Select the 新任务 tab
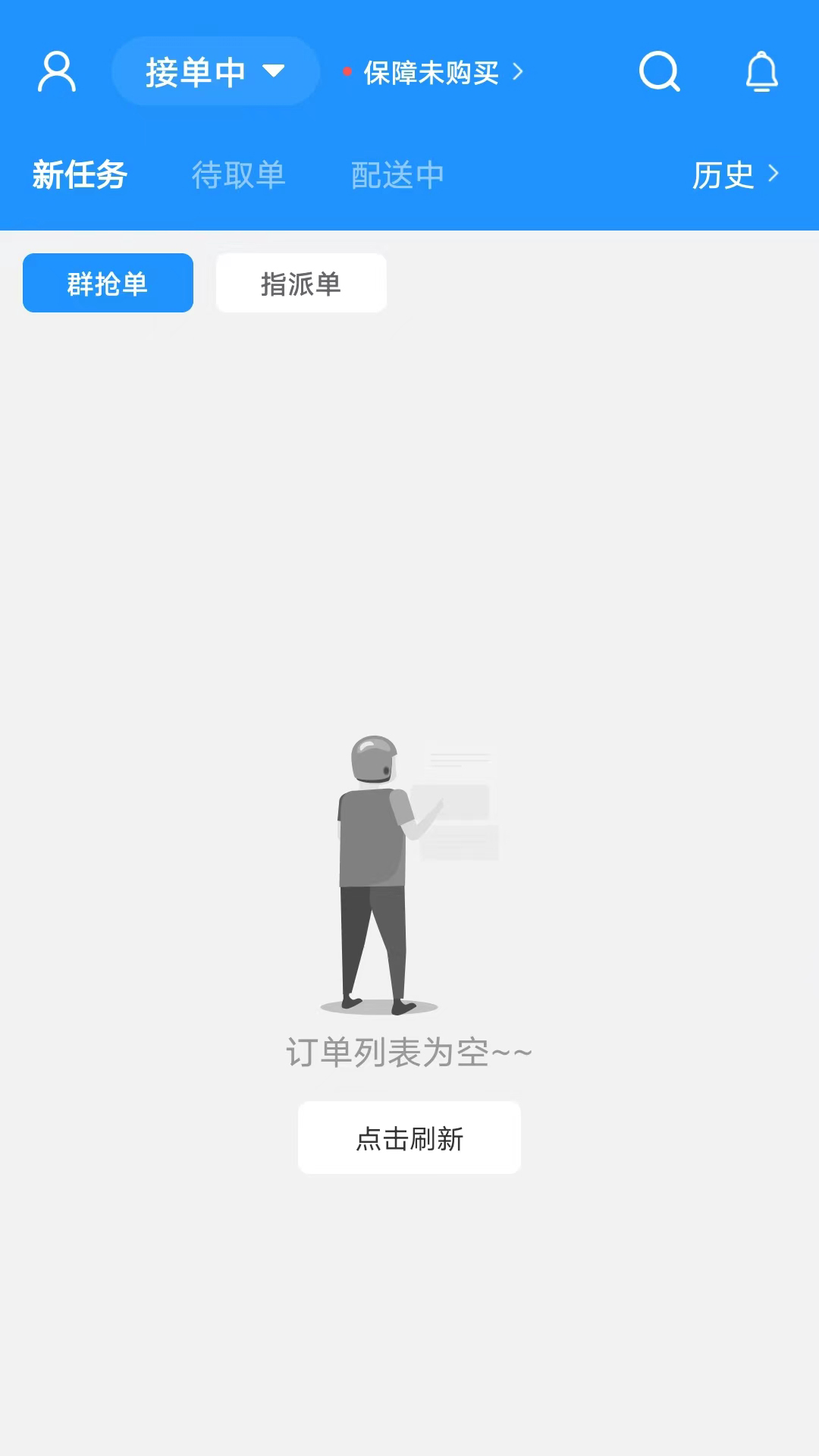The image size is (819, 1456). pyautogui.click(x=77, y=174)
